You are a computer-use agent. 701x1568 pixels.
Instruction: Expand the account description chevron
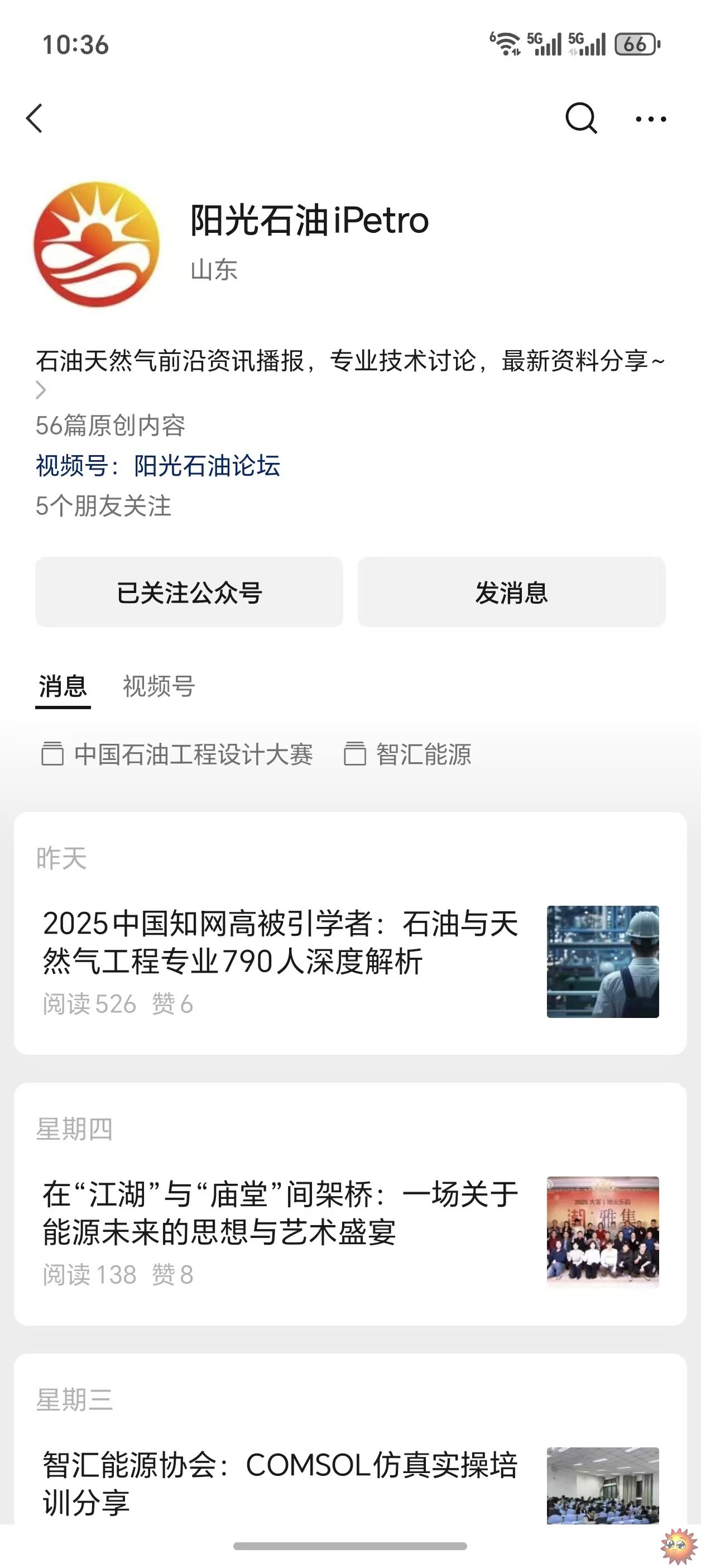pyautogui.click(x=41, y=390)
